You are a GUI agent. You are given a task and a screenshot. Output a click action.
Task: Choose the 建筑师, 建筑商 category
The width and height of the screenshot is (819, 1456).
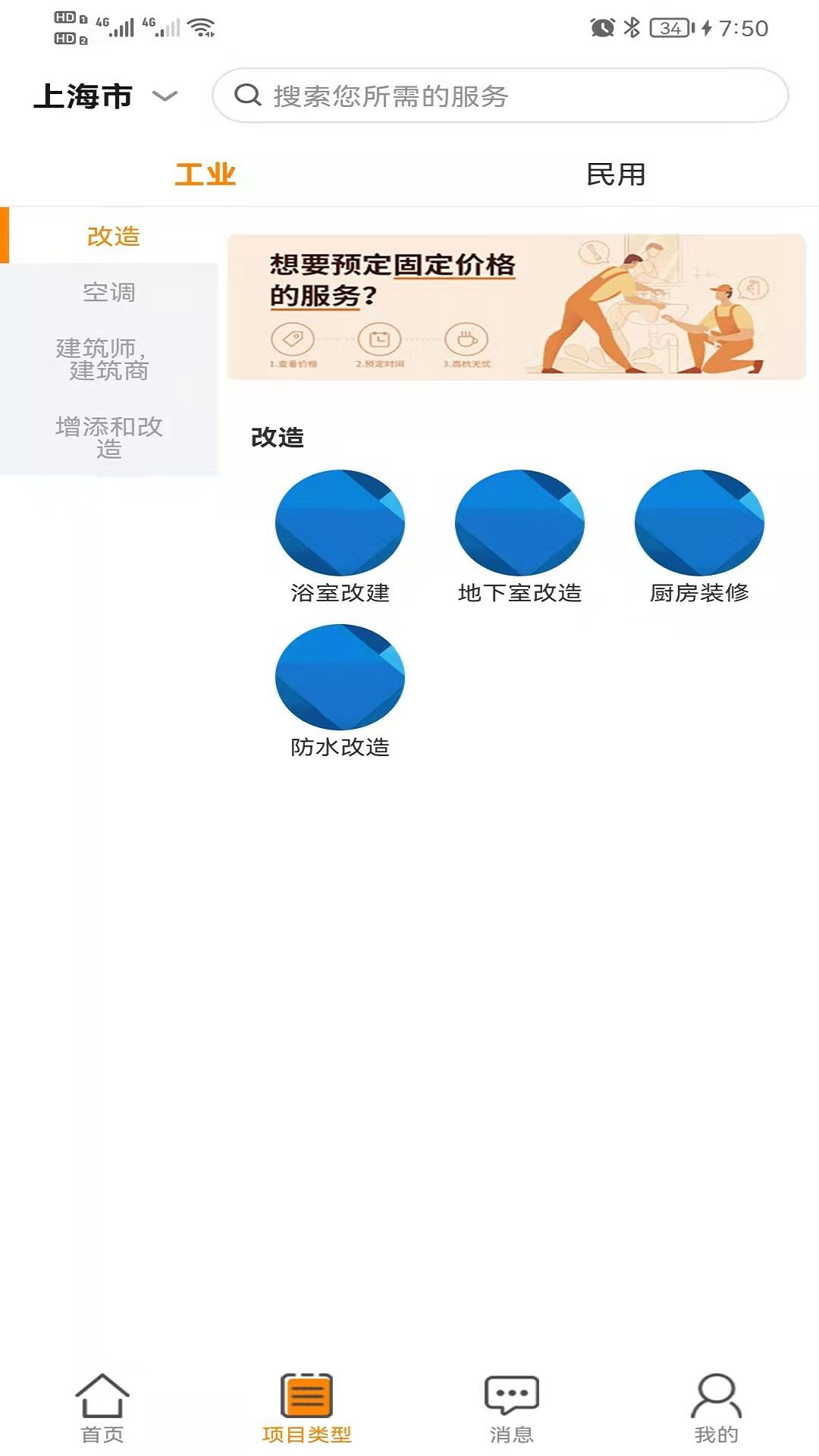pyautogui.click(x=109, y=359)
